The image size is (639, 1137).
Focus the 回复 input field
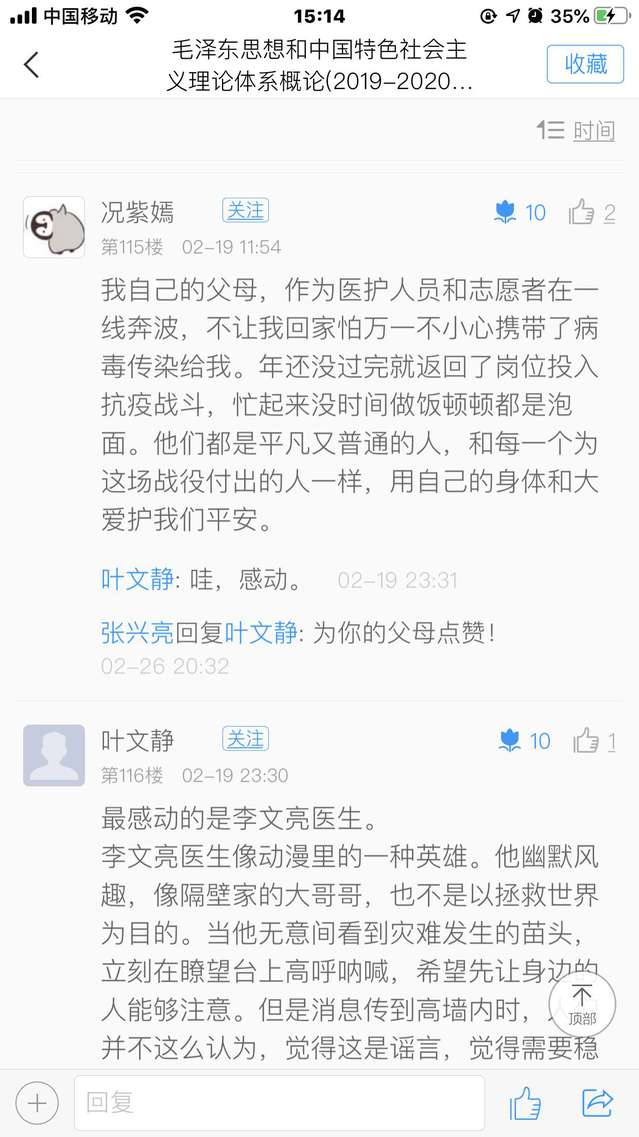coord(279,1103)
